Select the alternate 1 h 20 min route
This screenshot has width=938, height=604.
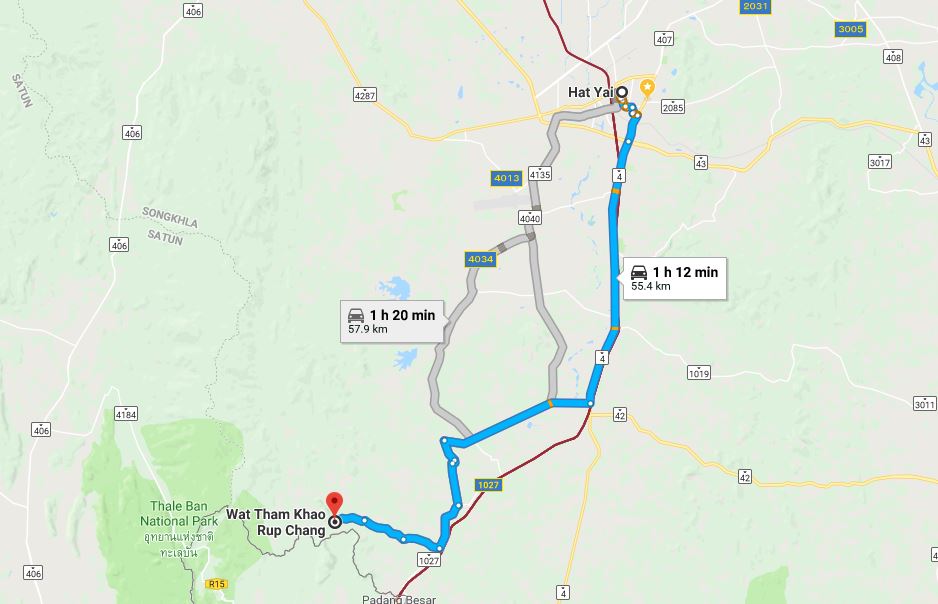pos(392,320)
